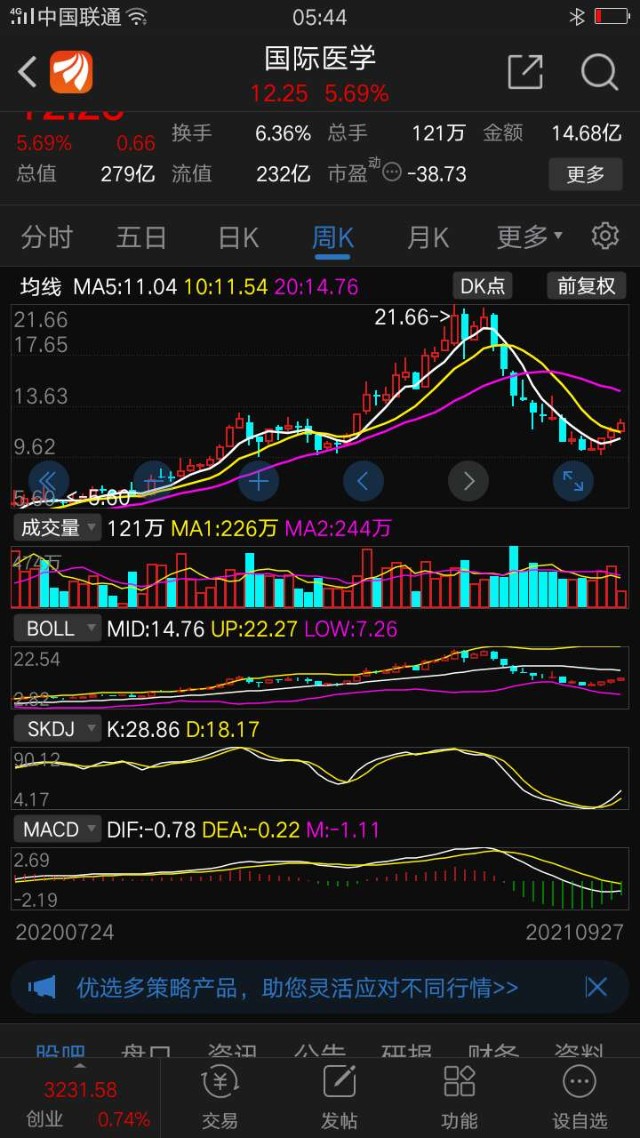Switch to the 五日 chart tab
The width and height of the screenshot is (640, 1138).
click(x=141, y=237)
